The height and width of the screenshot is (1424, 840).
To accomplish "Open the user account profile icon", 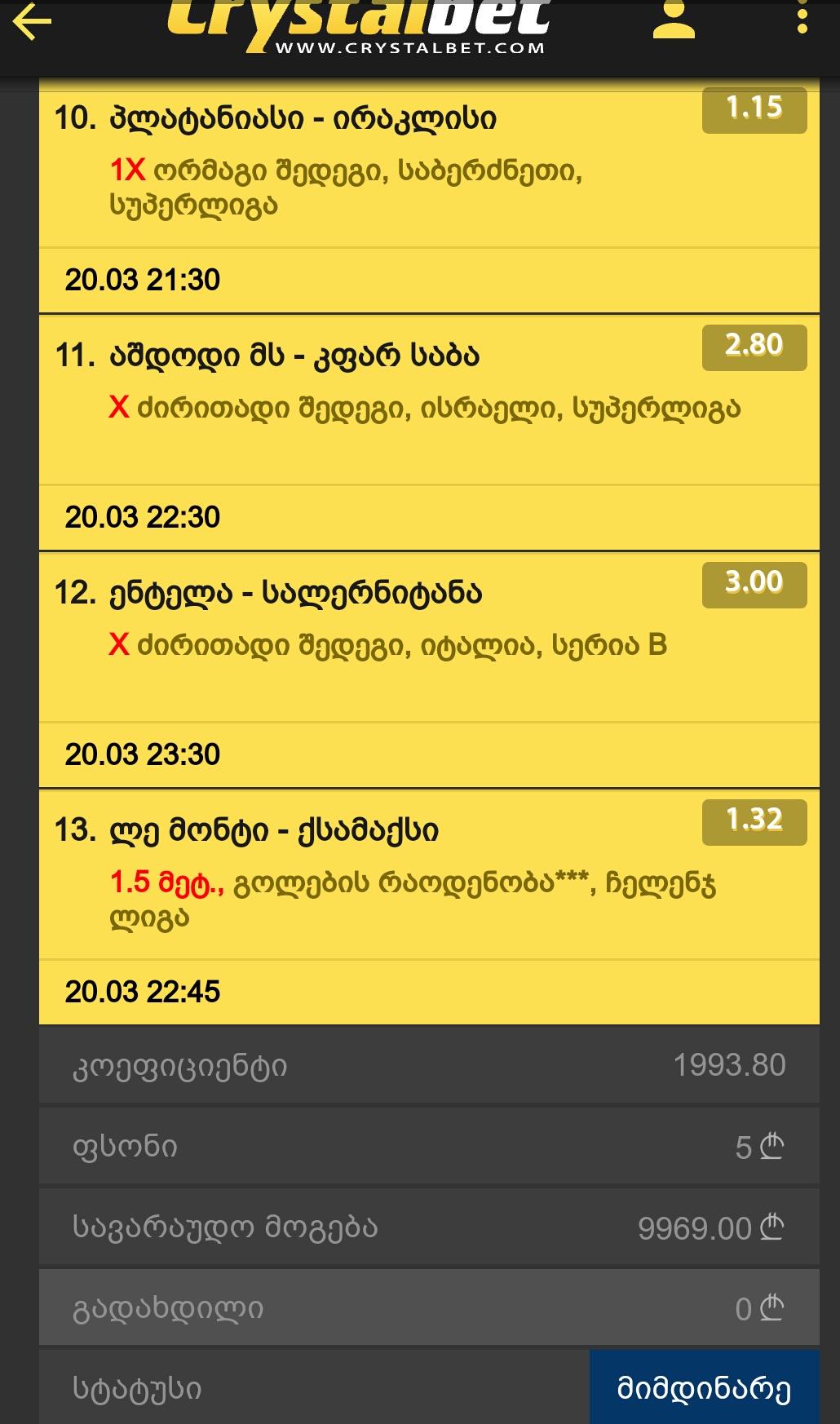I will pyautogui.click(x=674, y=20).
